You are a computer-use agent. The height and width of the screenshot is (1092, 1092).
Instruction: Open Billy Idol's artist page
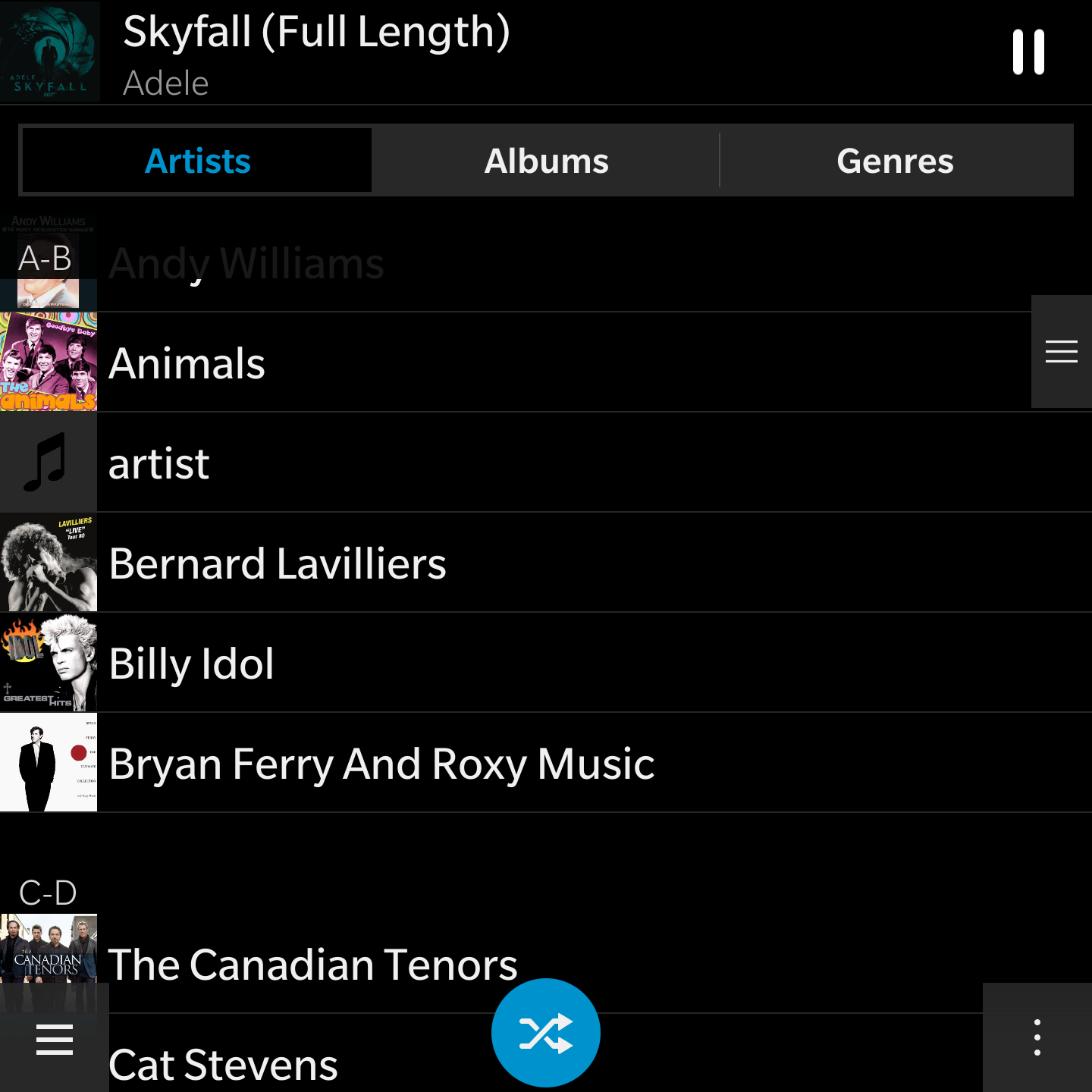pyautogui.click(x=546, y=663)
